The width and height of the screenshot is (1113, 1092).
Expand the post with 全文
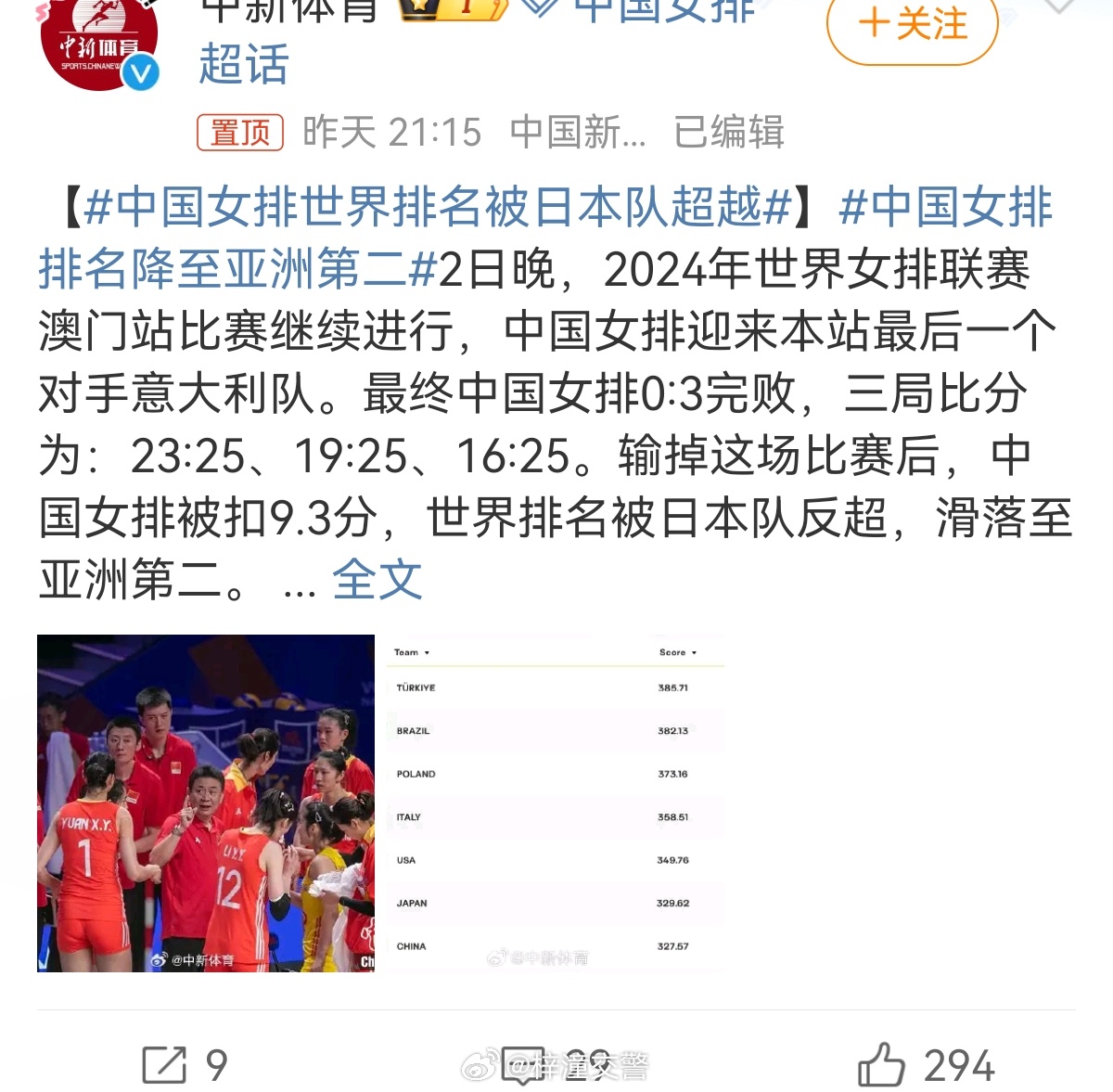pos(377,580)
